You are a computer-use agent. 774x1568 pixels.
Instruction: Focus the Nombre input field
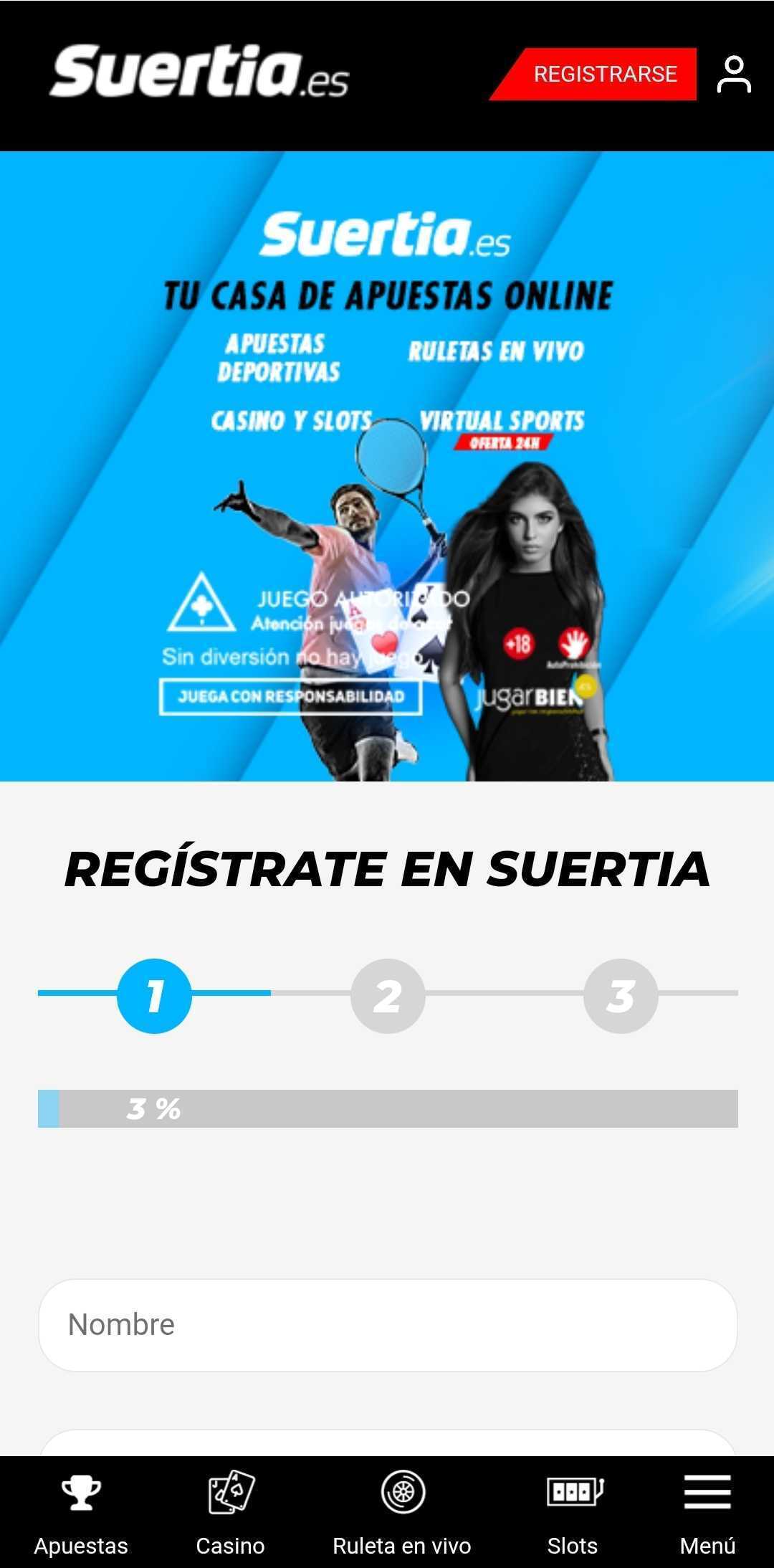click(x=387, y=1325)
